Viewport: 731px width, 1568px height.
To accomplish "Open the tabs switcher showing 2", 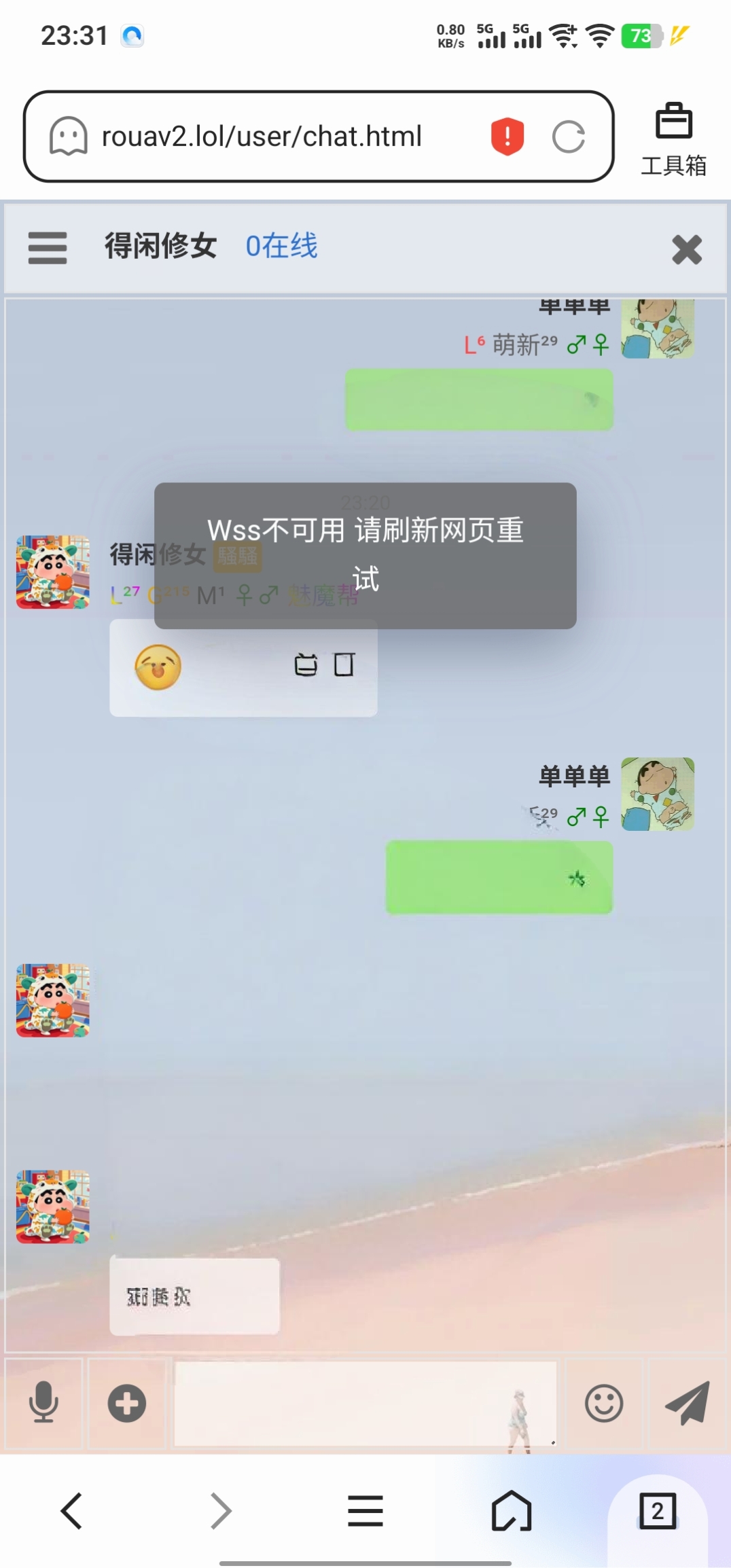I will click(x=657, y=1511).
